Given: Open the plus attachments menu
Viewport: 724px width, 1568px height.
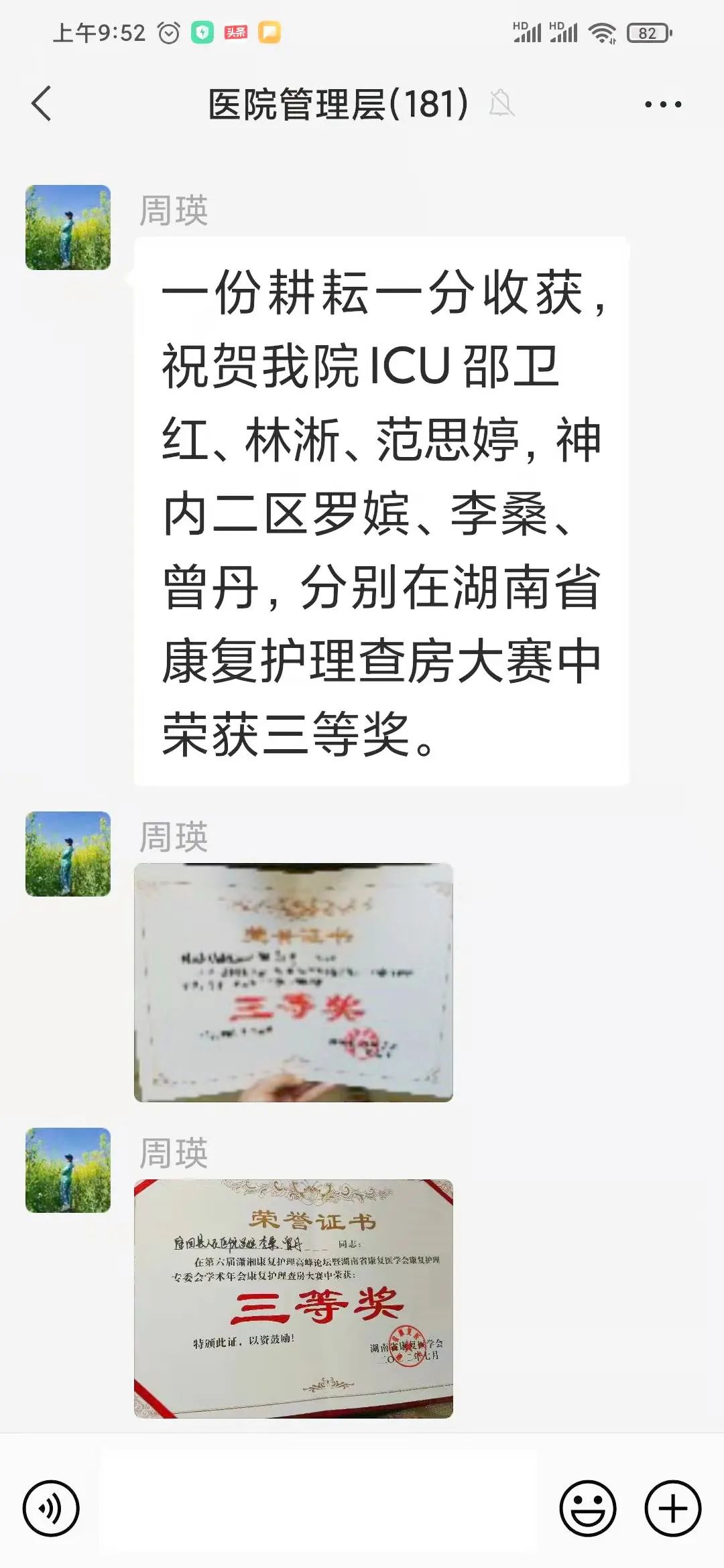Looking at the screenshot, I should (x=672, y=1508).
